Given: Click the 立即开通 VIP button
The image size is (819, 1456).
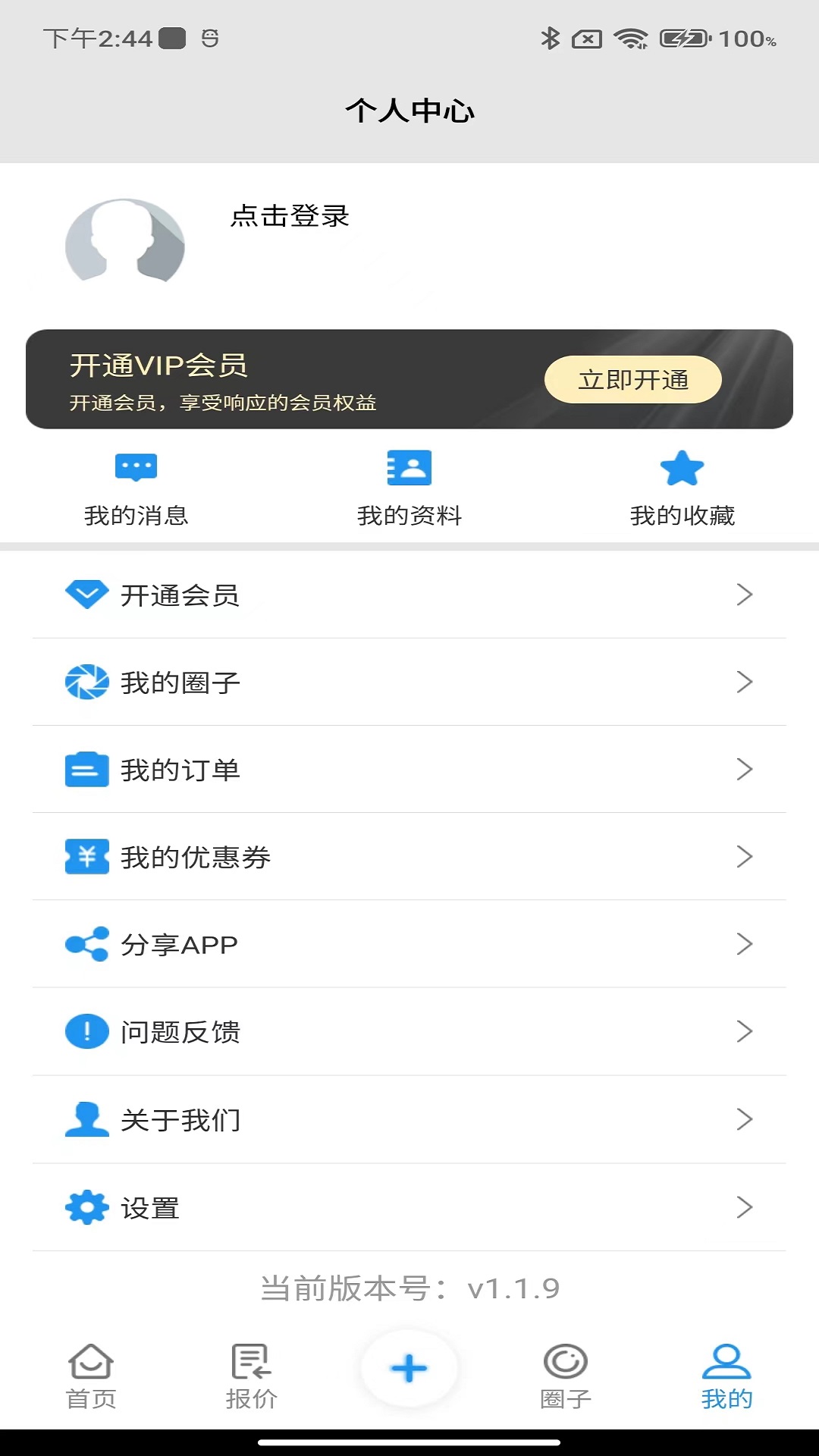Looking at the screenshot, I should 632,379.
